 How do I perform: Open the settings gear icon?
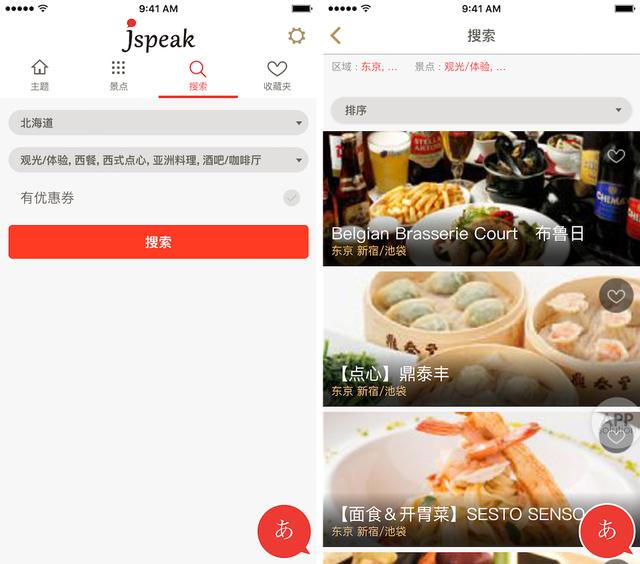tap(296, 36)
